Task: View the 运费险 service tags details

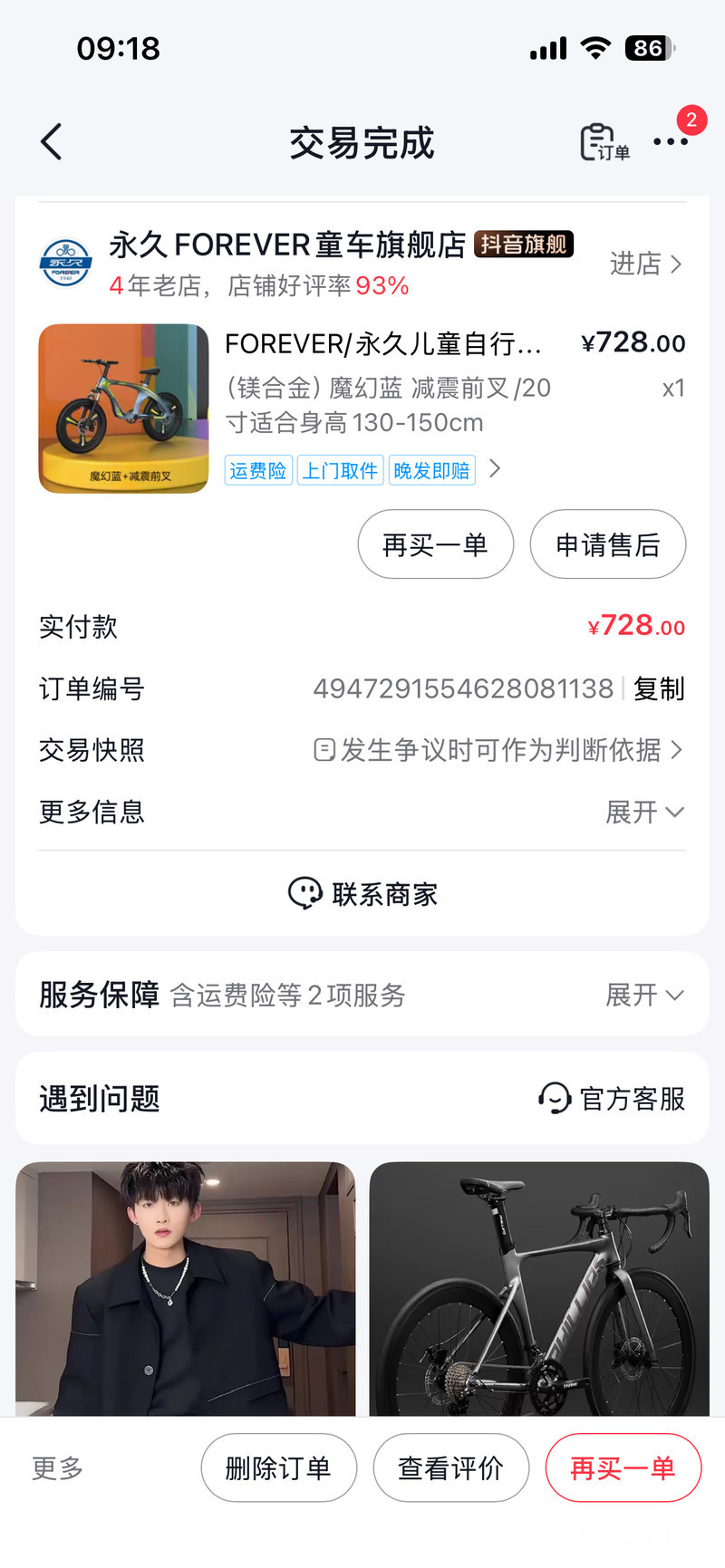Action: click(x=362, y=470)
